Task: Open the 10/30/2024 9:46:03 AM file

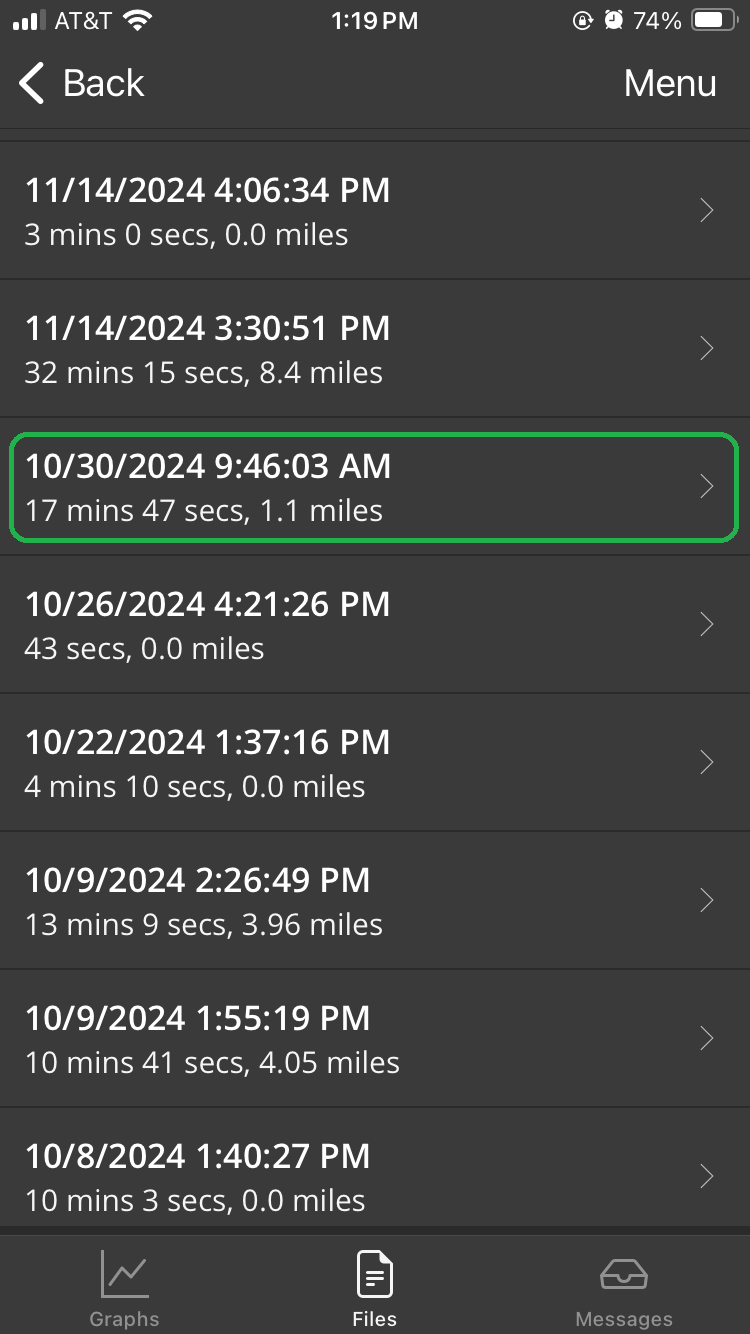Action: pyautogui.click(x=374, y=487)
